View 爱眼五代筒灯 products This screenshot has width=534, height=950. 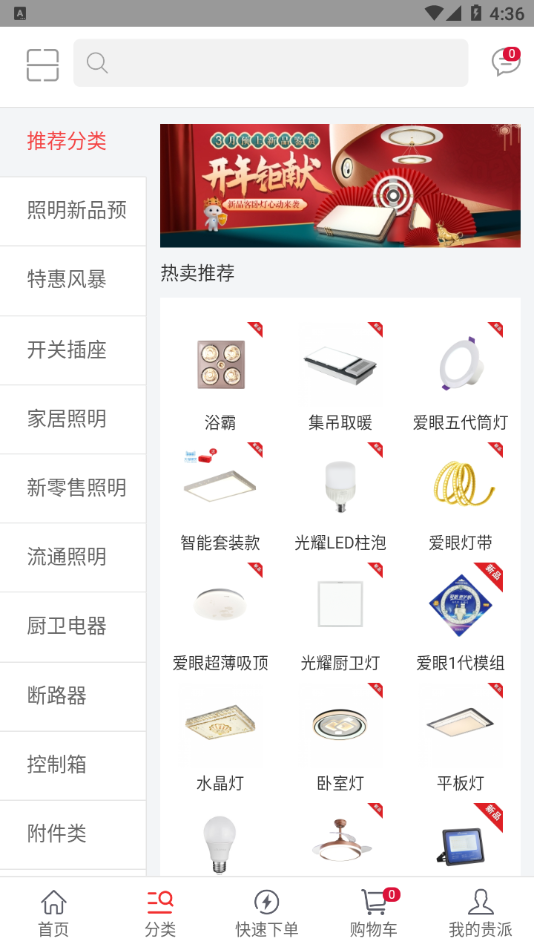pos(460,377)
